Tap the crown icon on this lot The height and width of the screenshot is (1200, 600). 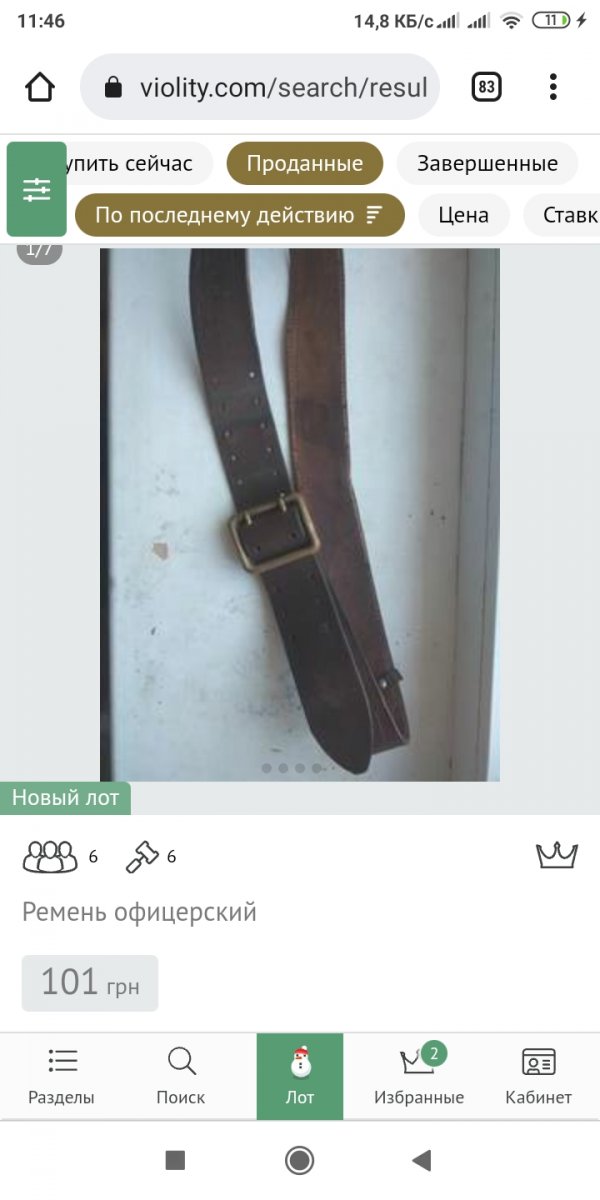click(x=557, y=856)
